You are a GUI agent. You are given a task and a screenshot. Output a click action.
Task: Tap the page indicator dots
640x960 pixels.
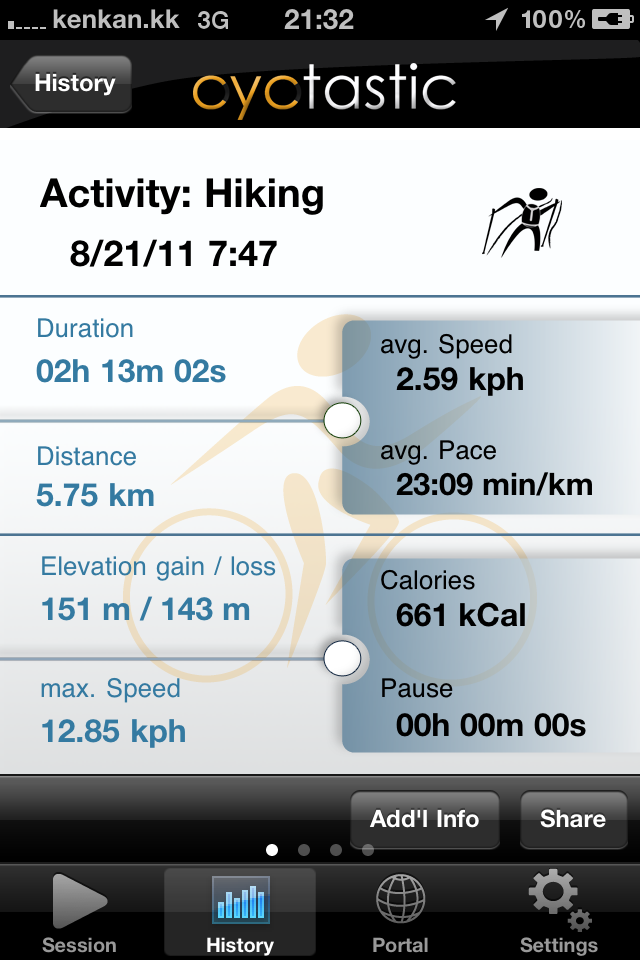pos(320,850)
